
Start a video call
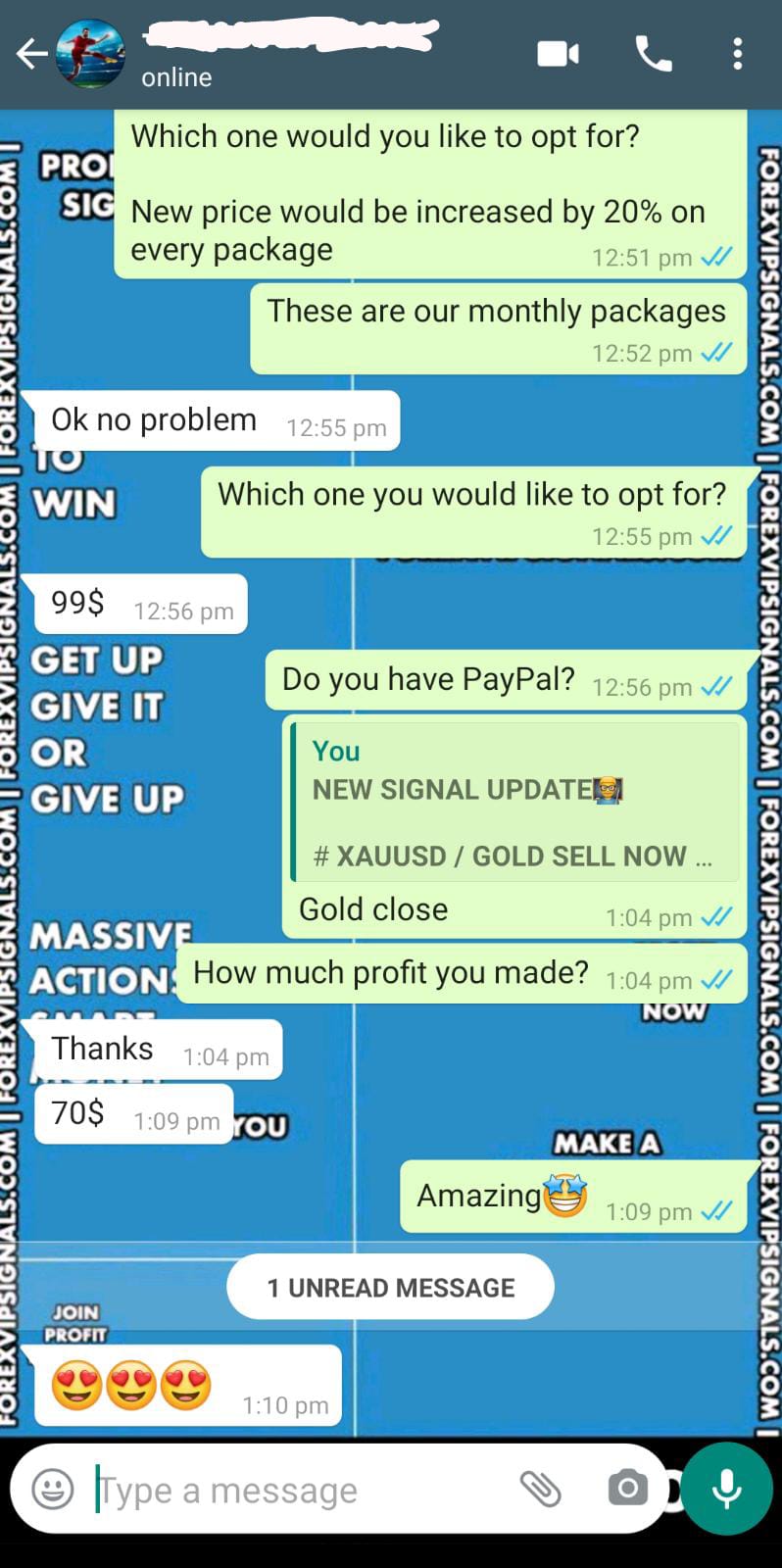(x=558, y=54)
